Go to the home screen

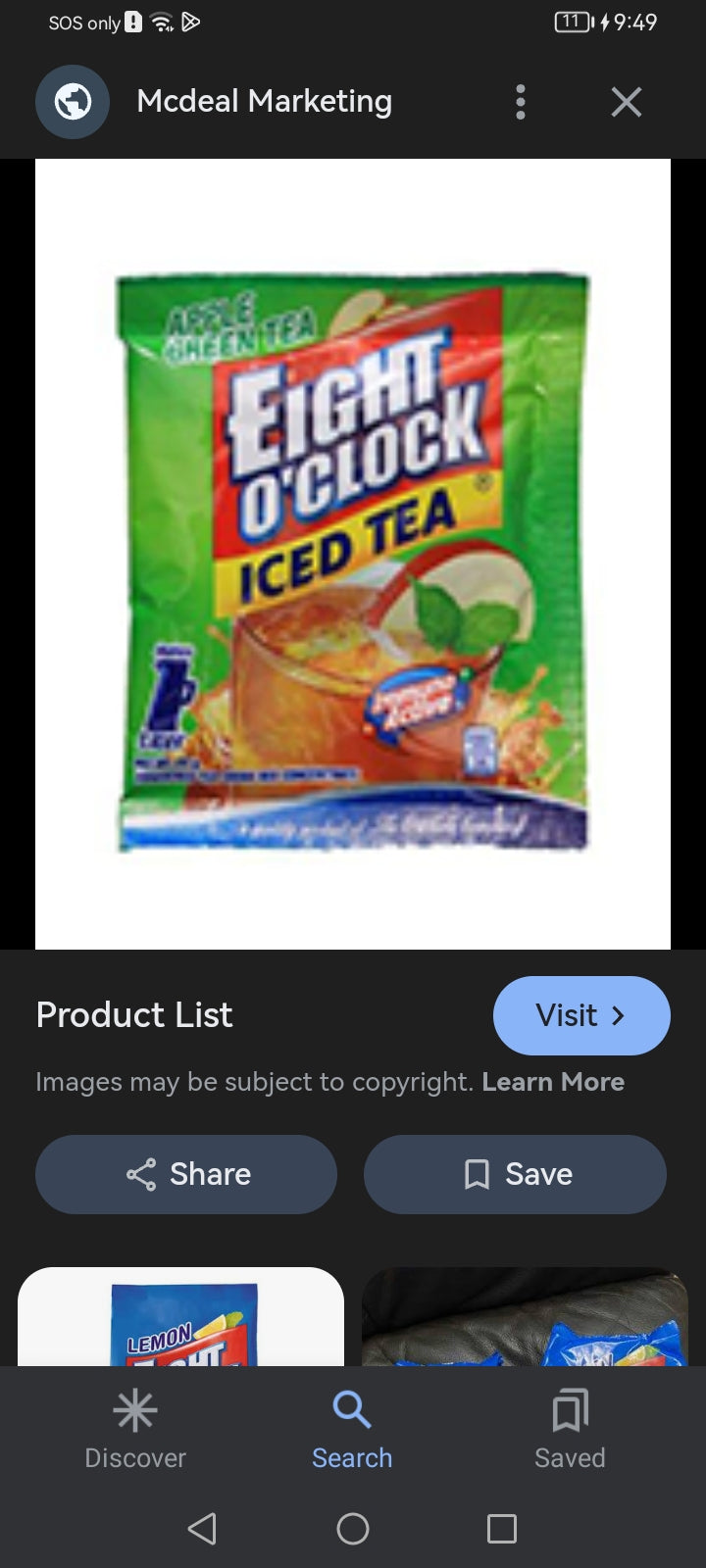point(353,1529)
